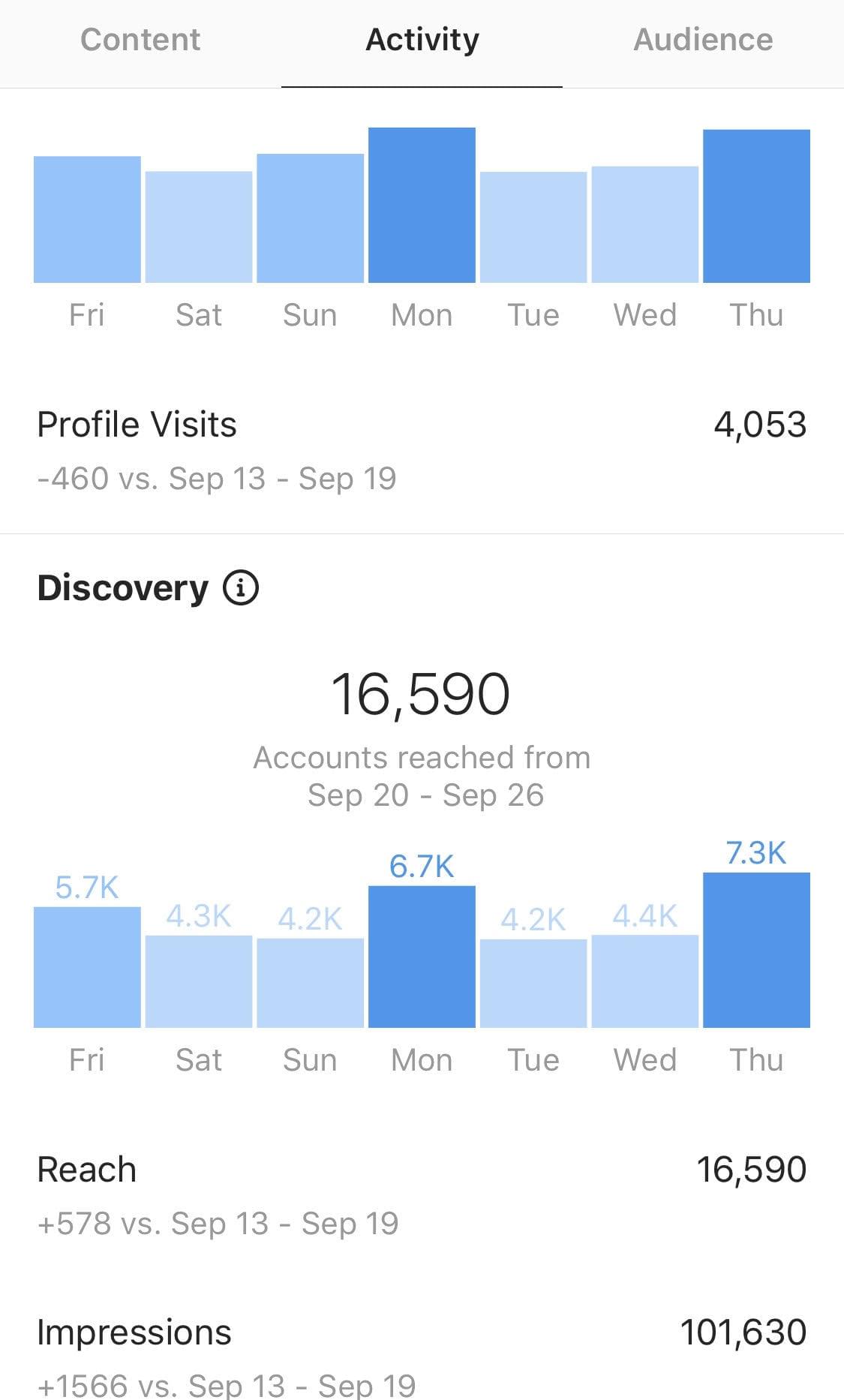Select the Activity tab
Image resolution: width=844 pixels, height=1400 pixels.
click(x=422, y=40)
